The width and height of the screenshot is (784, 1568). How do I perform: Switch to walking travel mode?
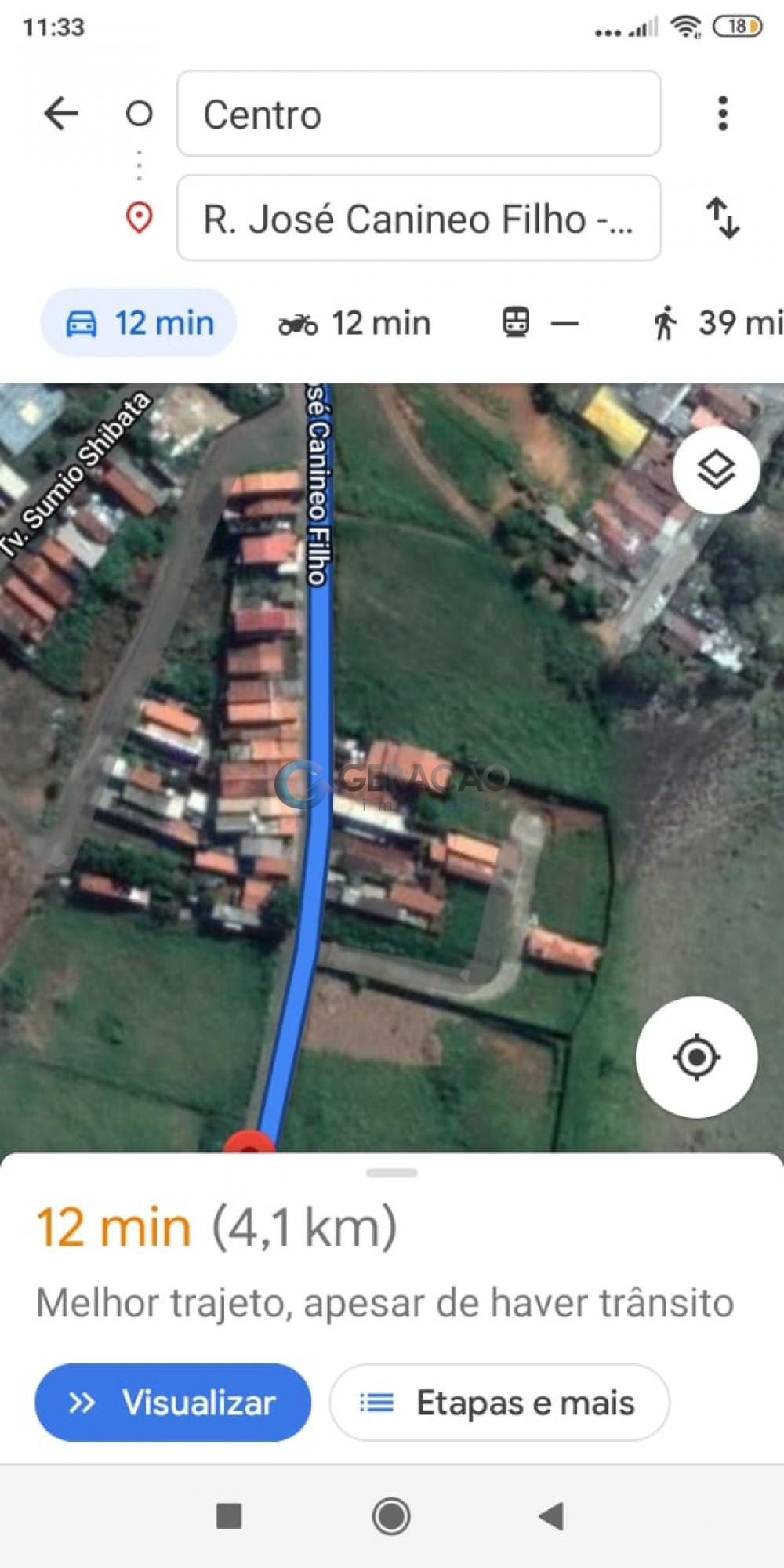715,322
